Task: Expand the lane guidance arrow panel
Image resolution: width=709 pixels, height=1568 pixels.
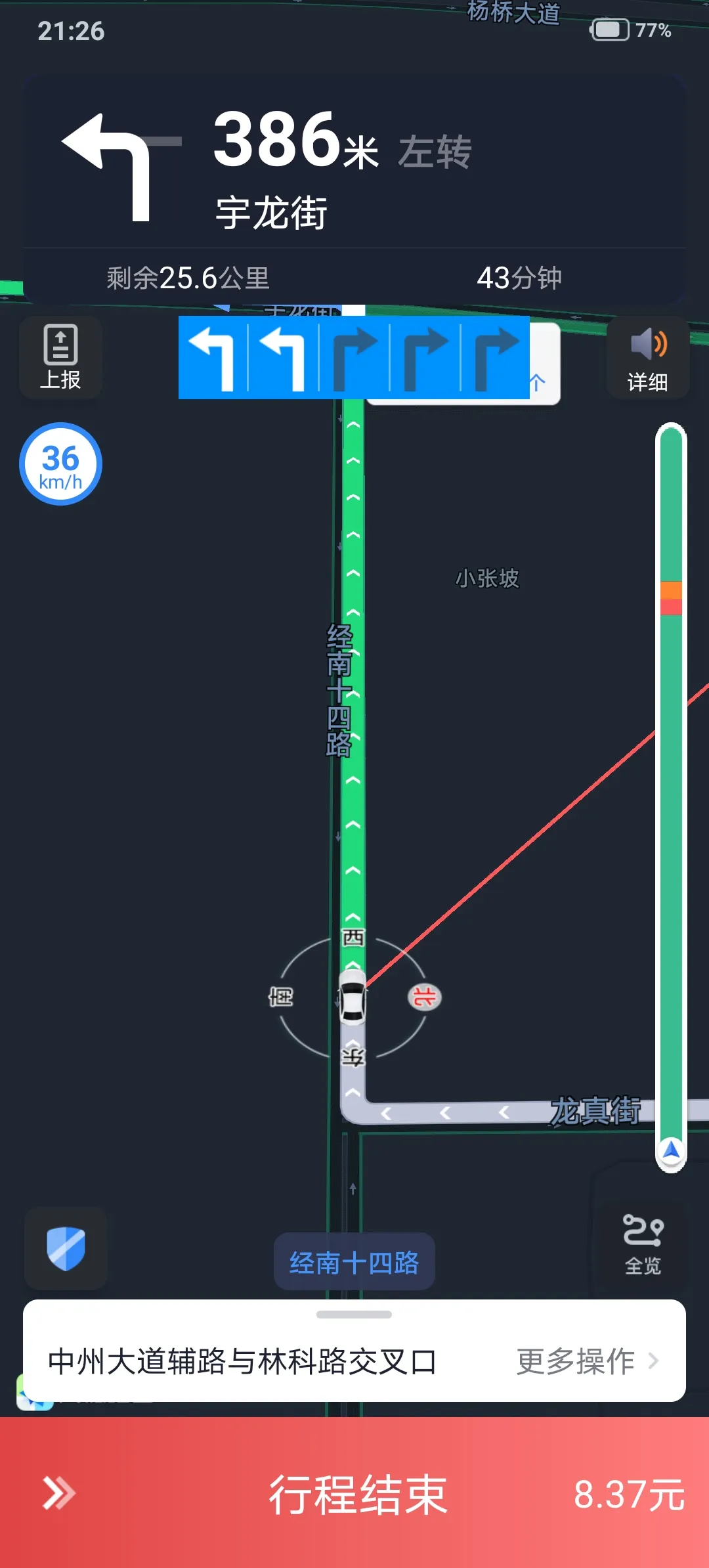Action: pos(538,382)
